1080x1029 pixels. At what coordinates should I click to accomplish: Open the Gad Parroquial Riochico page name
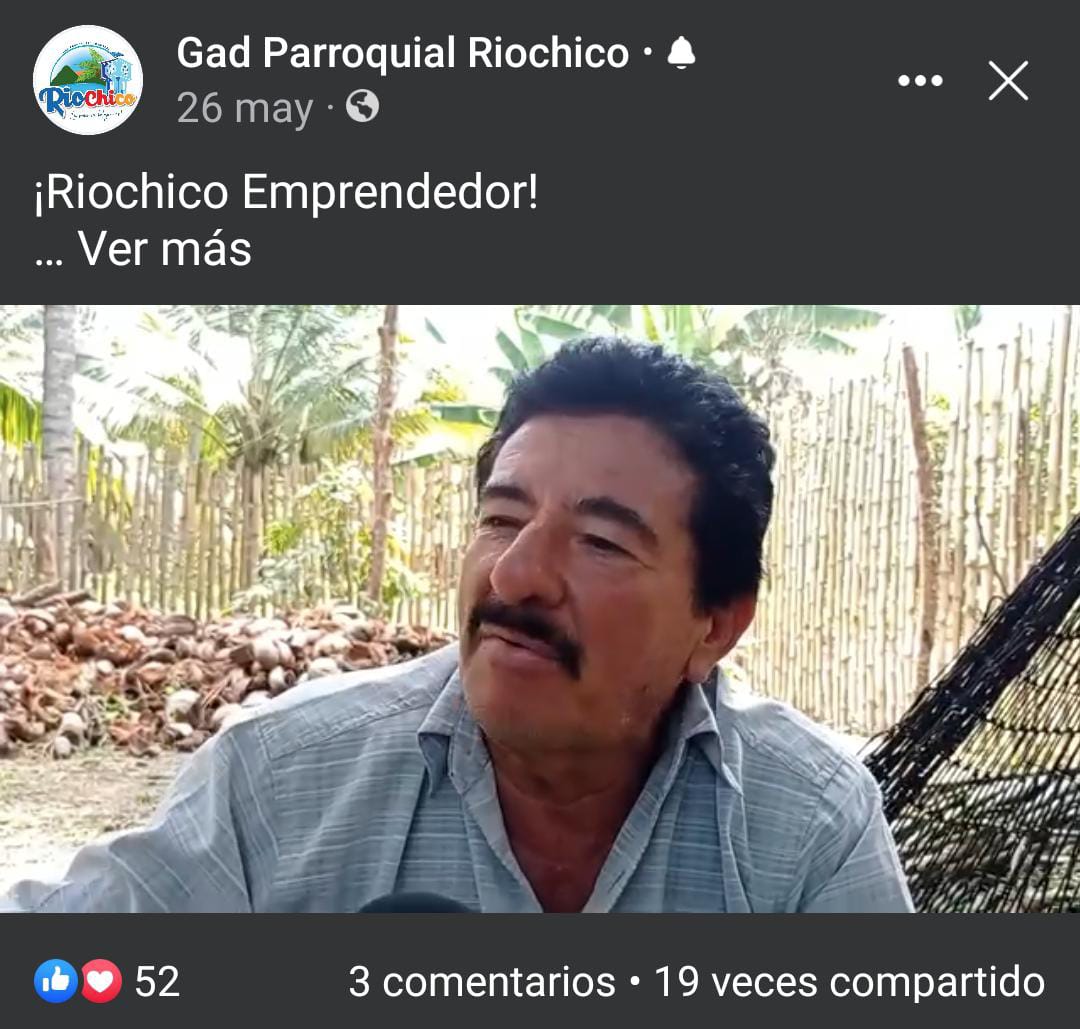(x=402, y=53)
